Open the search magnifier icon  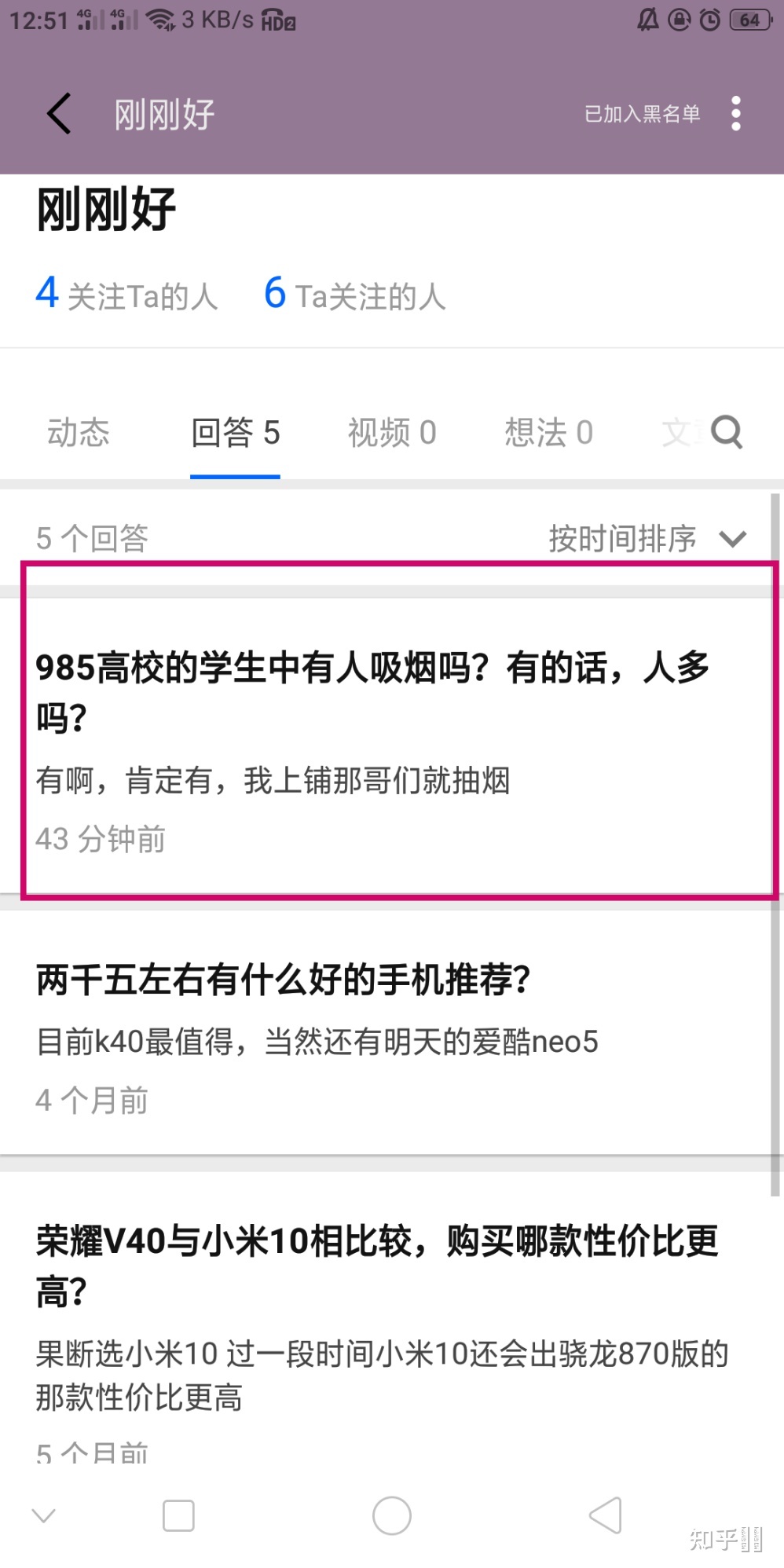point(727,431)
